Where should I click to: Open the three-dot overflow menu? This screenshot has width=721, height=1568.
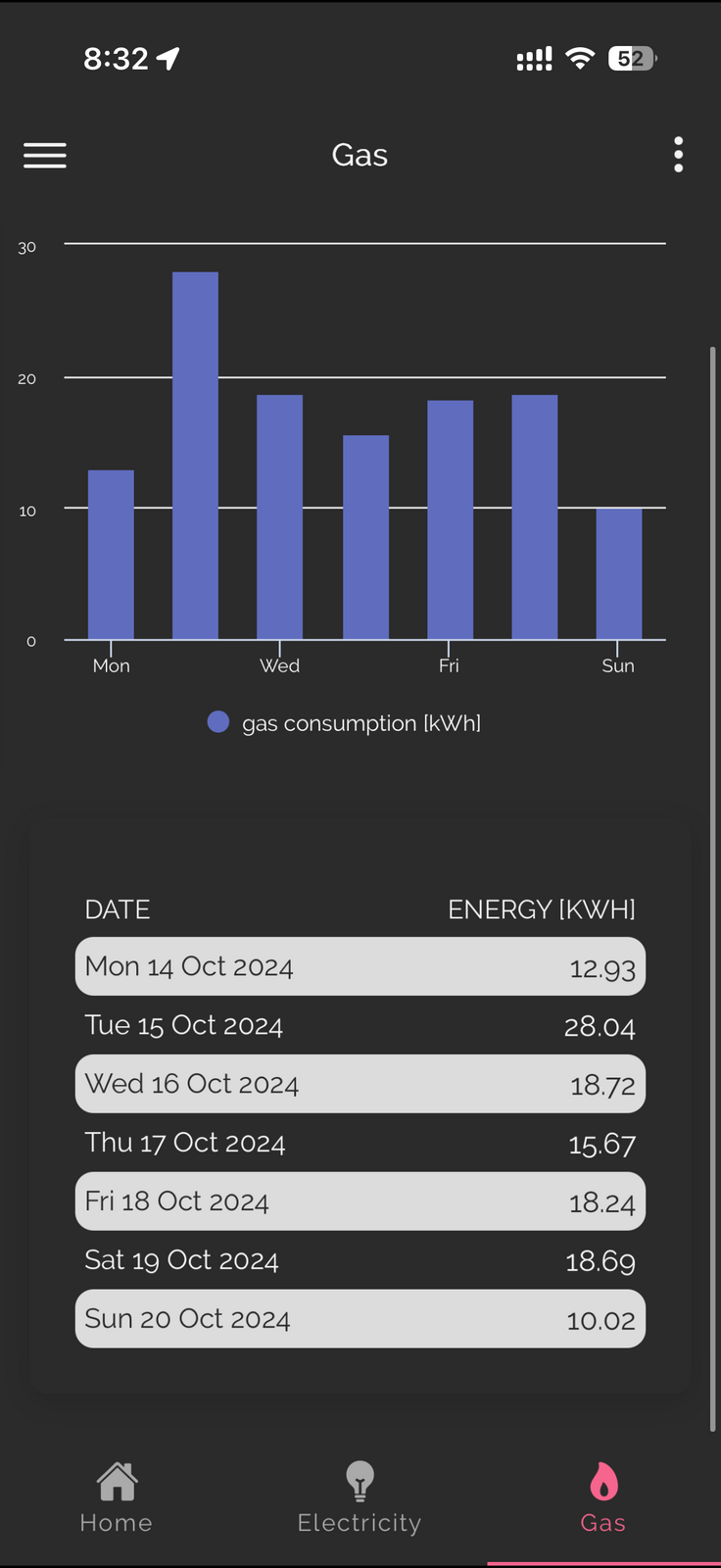tap(678, 155)
